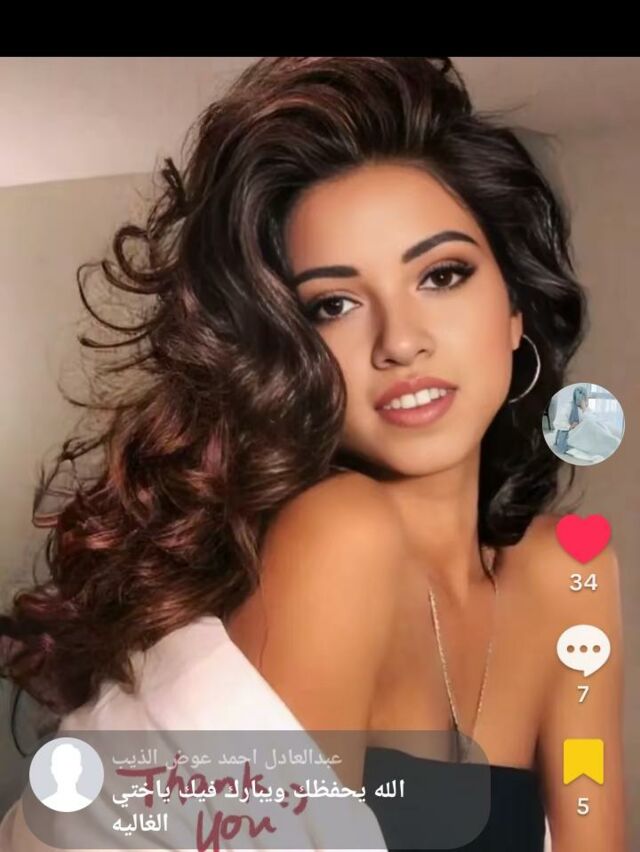The width and height of the screenshot is (640, 852).
Task: Open the comments speech bubble
Action: coord(583,651)
